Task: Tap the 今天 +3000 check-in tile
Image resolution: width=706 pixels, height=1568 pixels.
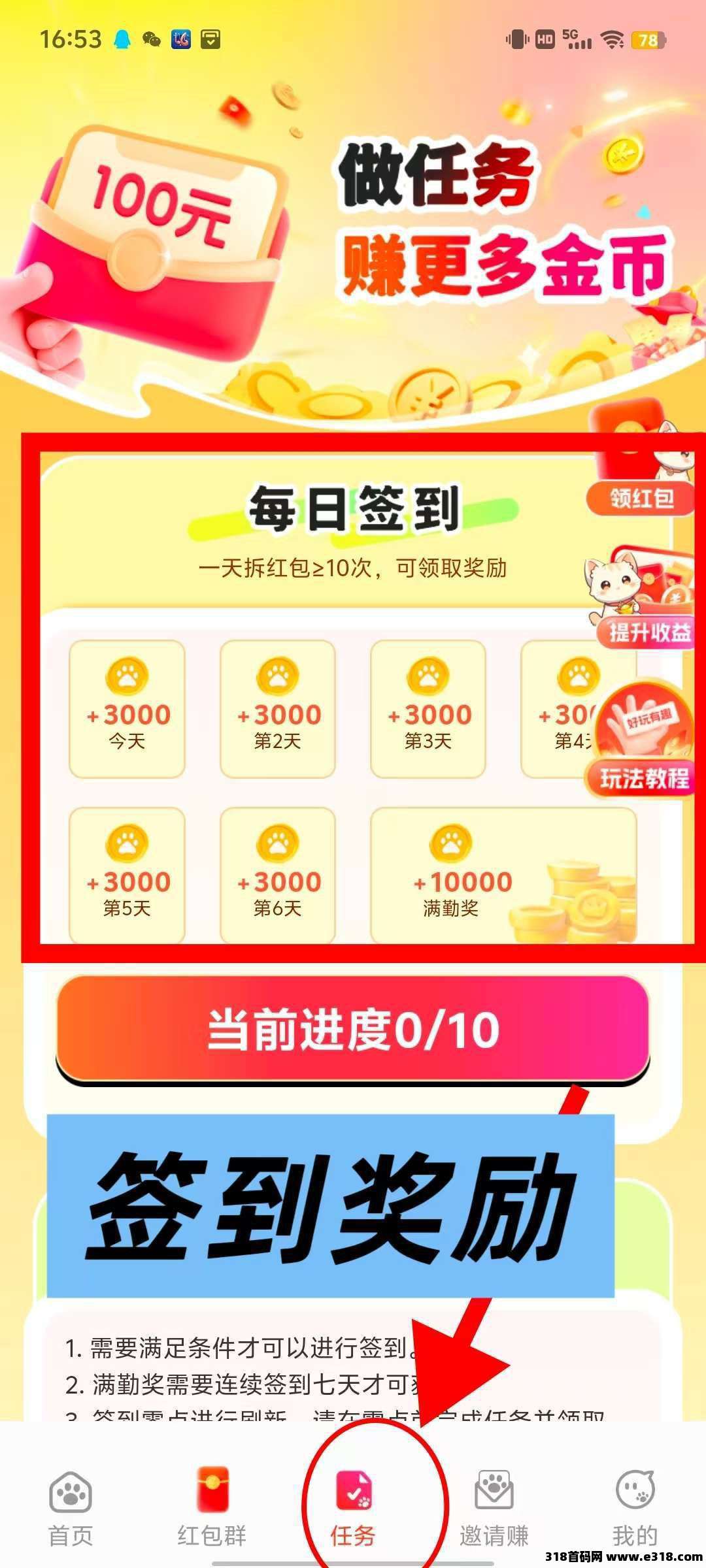Action: point(127,710)
